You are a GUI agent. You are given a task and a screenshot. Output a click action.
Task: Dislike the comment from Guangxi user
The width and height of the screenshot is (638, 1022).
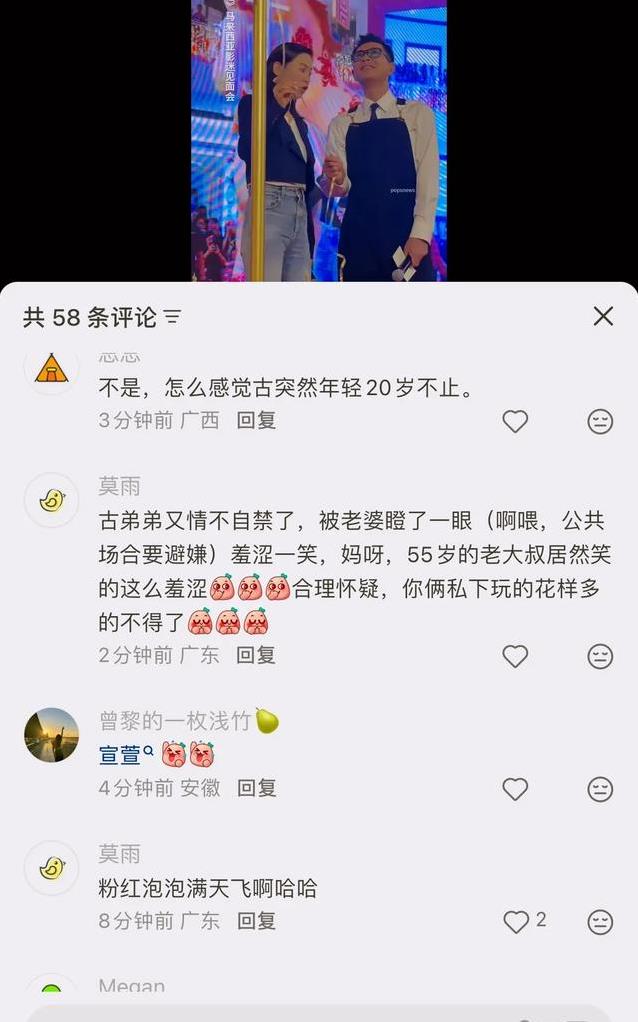tap(600, 422)
